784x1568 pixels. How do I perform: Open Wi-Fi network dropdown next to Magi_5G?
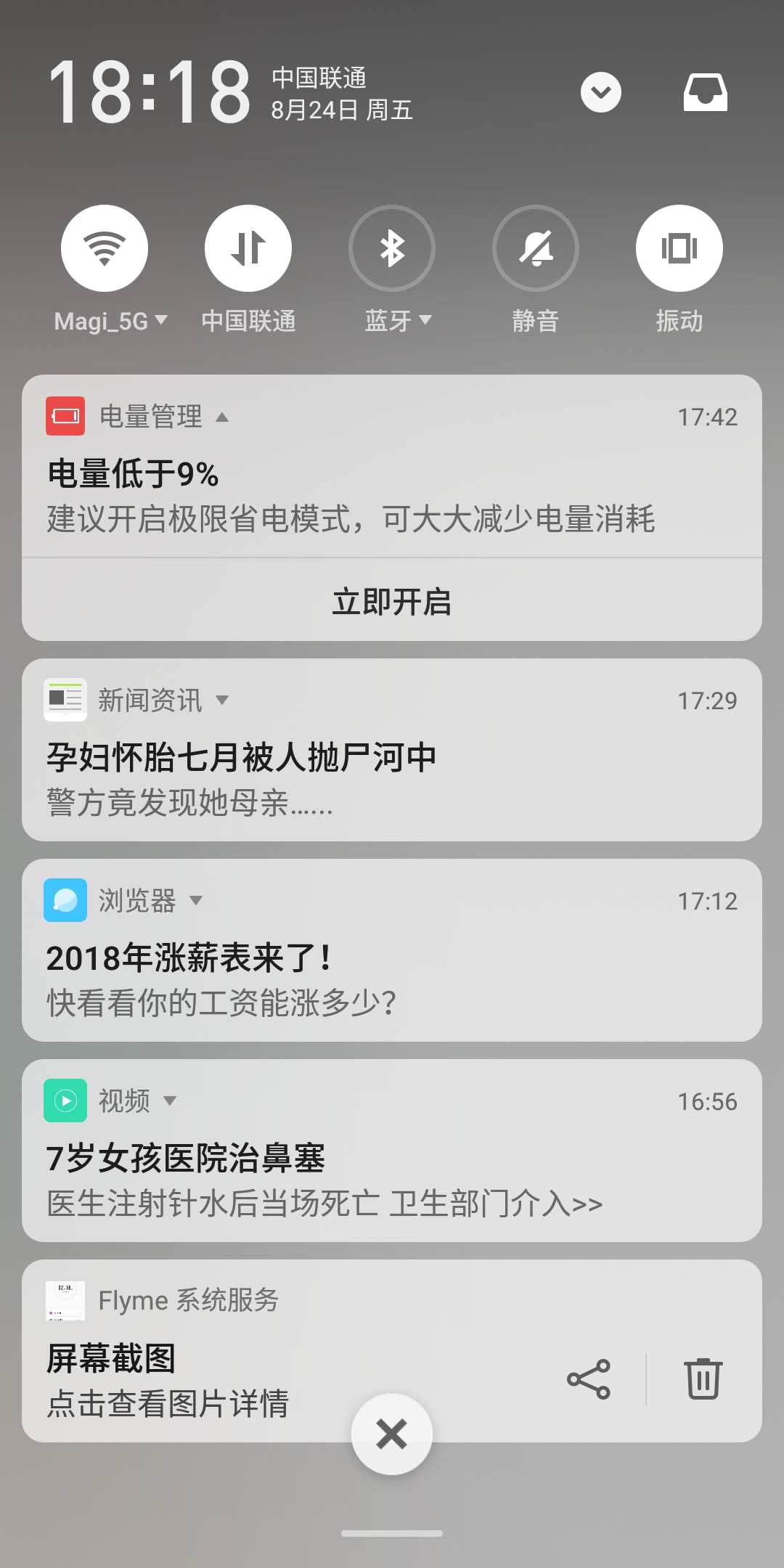(161, 319)
